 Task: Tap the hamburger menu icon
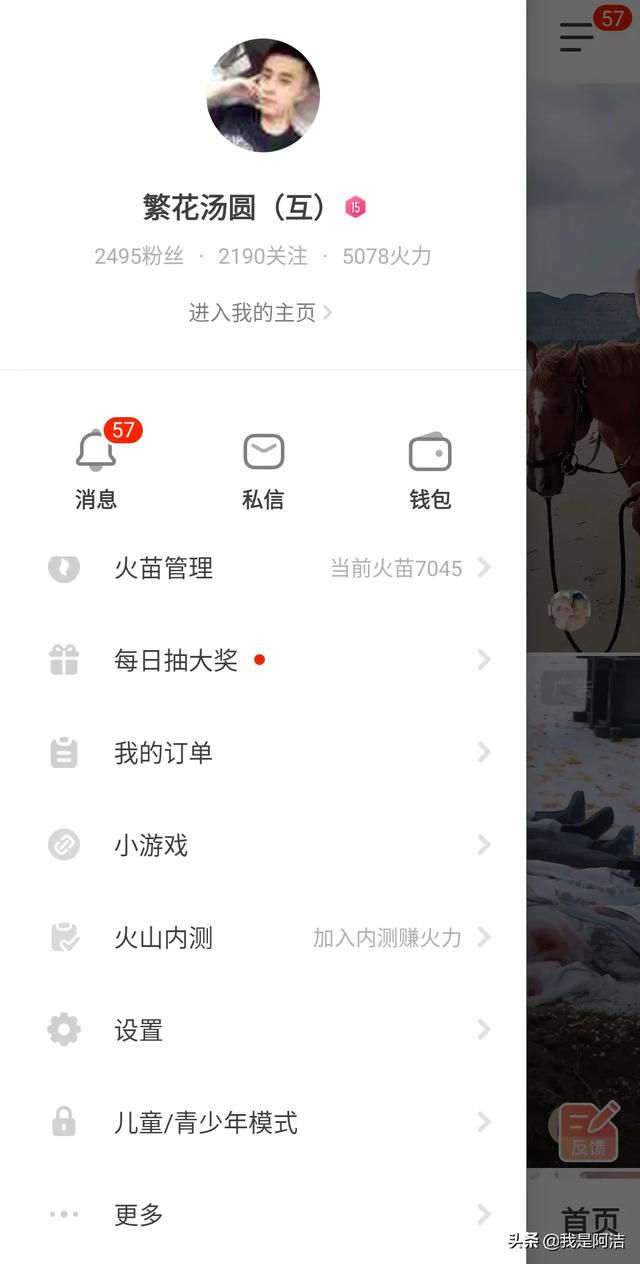click(x=577, y=37)
